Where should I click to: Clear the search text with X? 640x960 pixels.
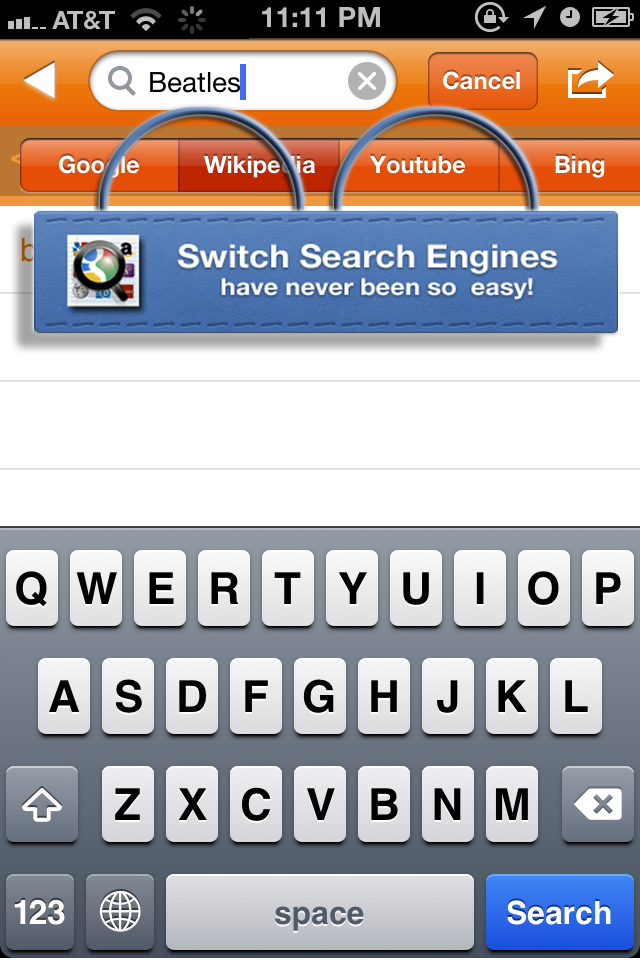367,81
